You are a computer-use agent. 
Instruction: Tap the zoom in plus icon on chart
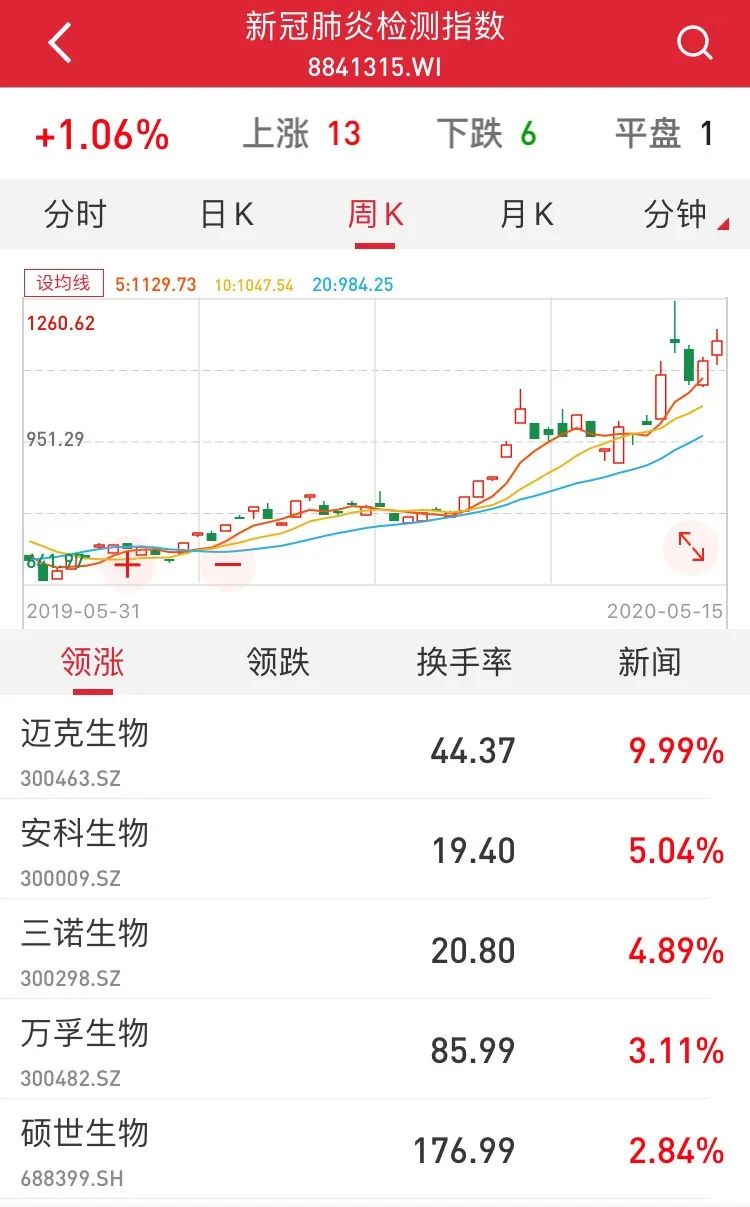click(x=125, y=564)
